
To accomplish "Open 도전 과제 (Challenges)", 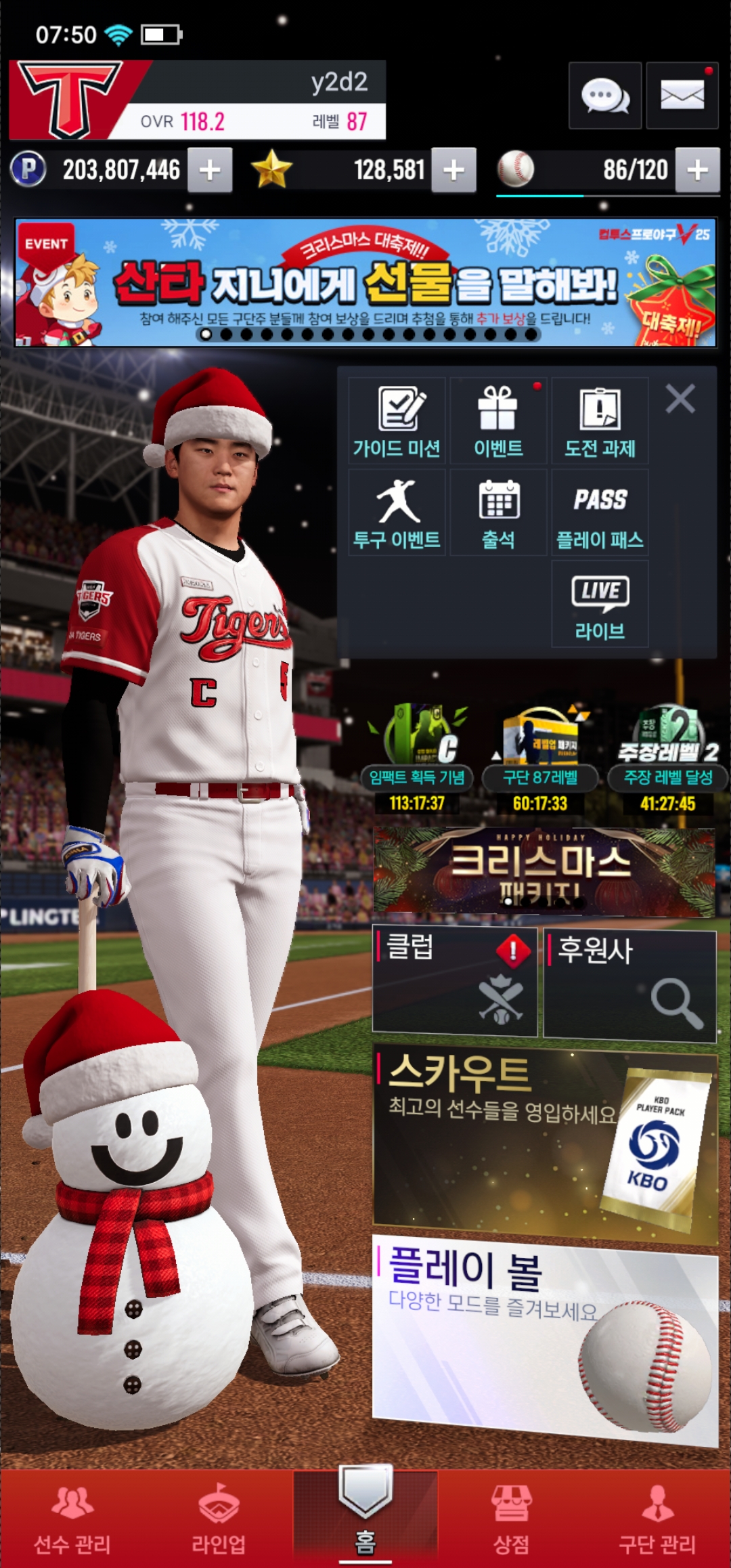I will point(600,421).
